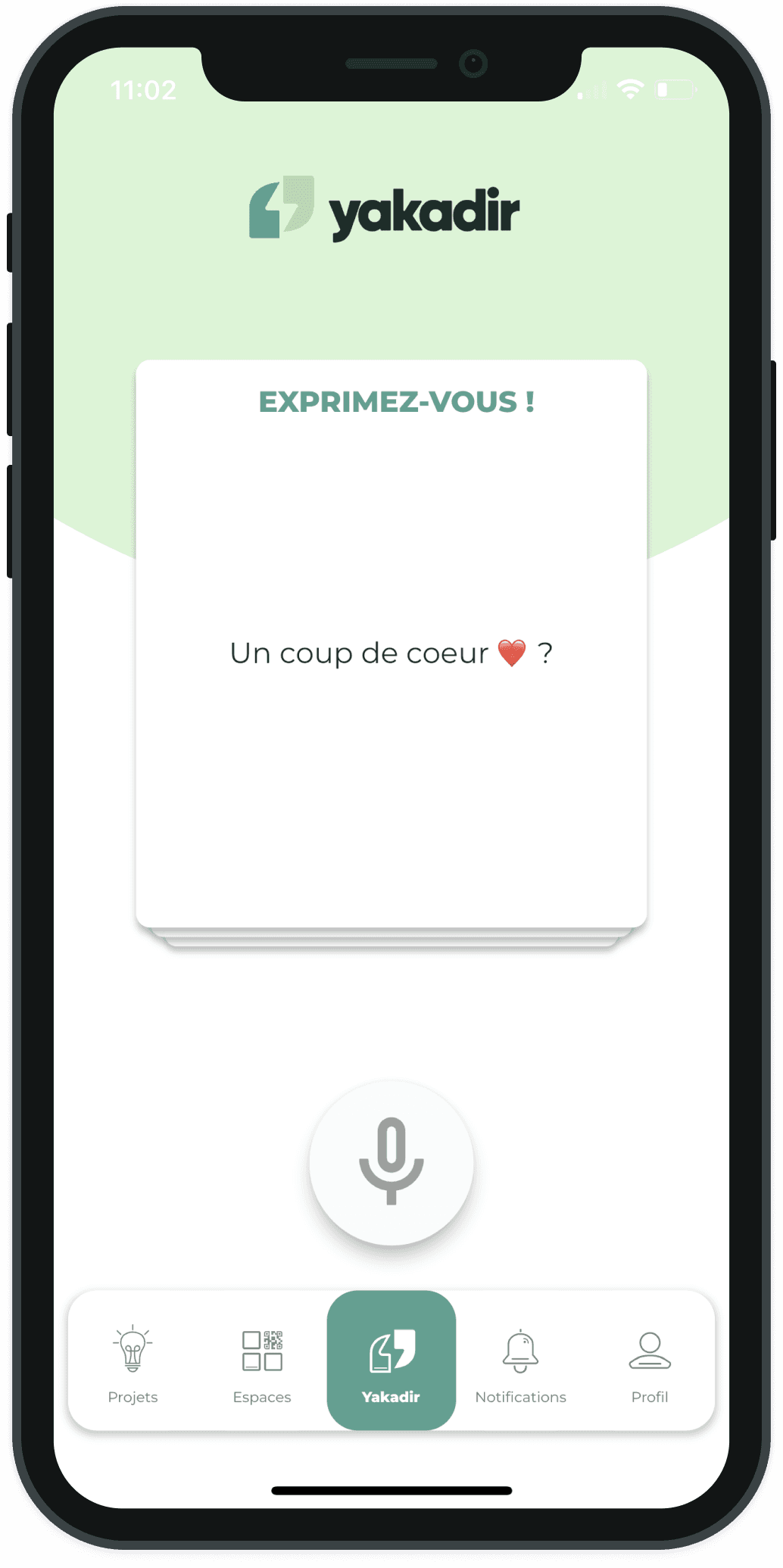Image resolution: width=783 pixels, height=1568 pixels.
Task: Open the Projets tab
Action: 133,1363
